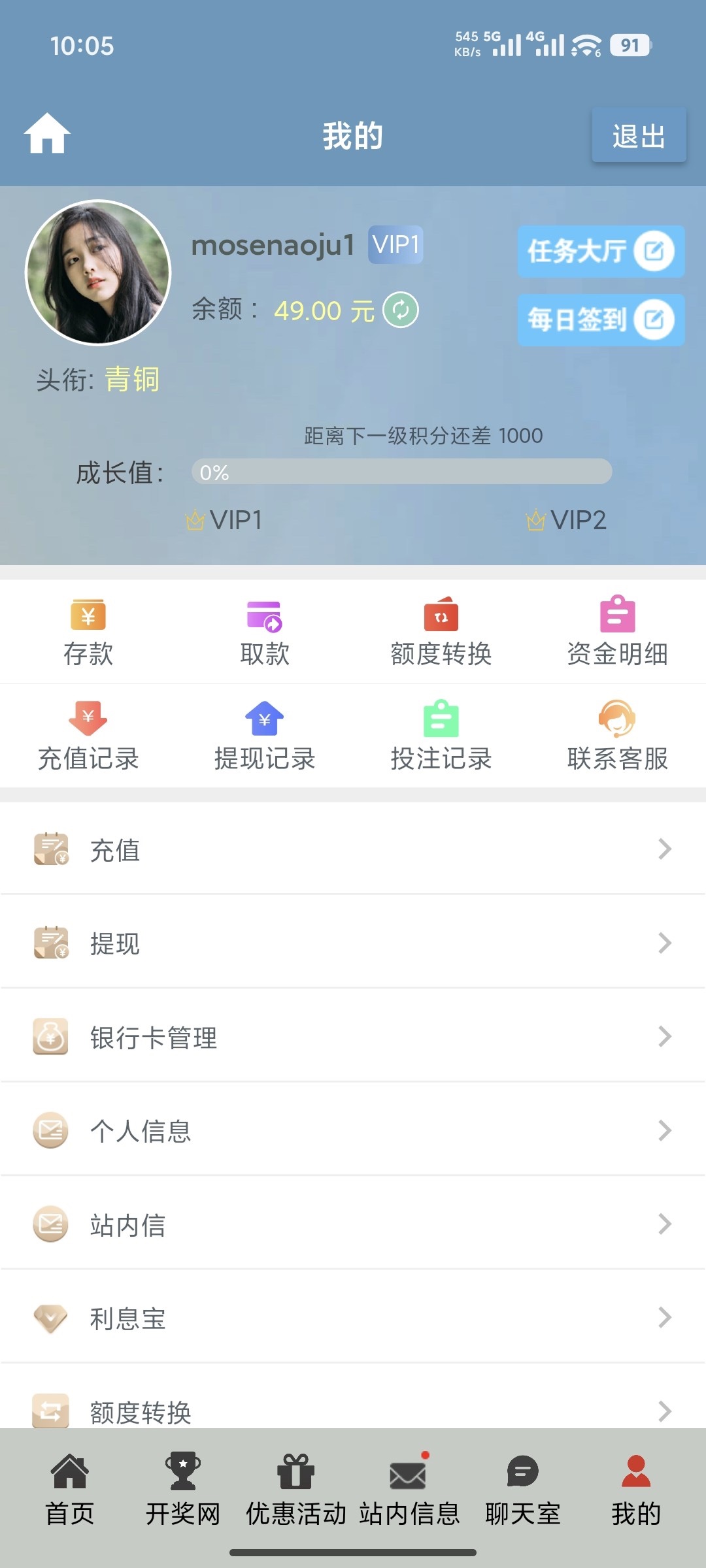The width and height of the screenshot is (706, 1568).
Task: Open 银行卡管理 bank card management
Action: pyautogui.click(x=353, y=1037)
